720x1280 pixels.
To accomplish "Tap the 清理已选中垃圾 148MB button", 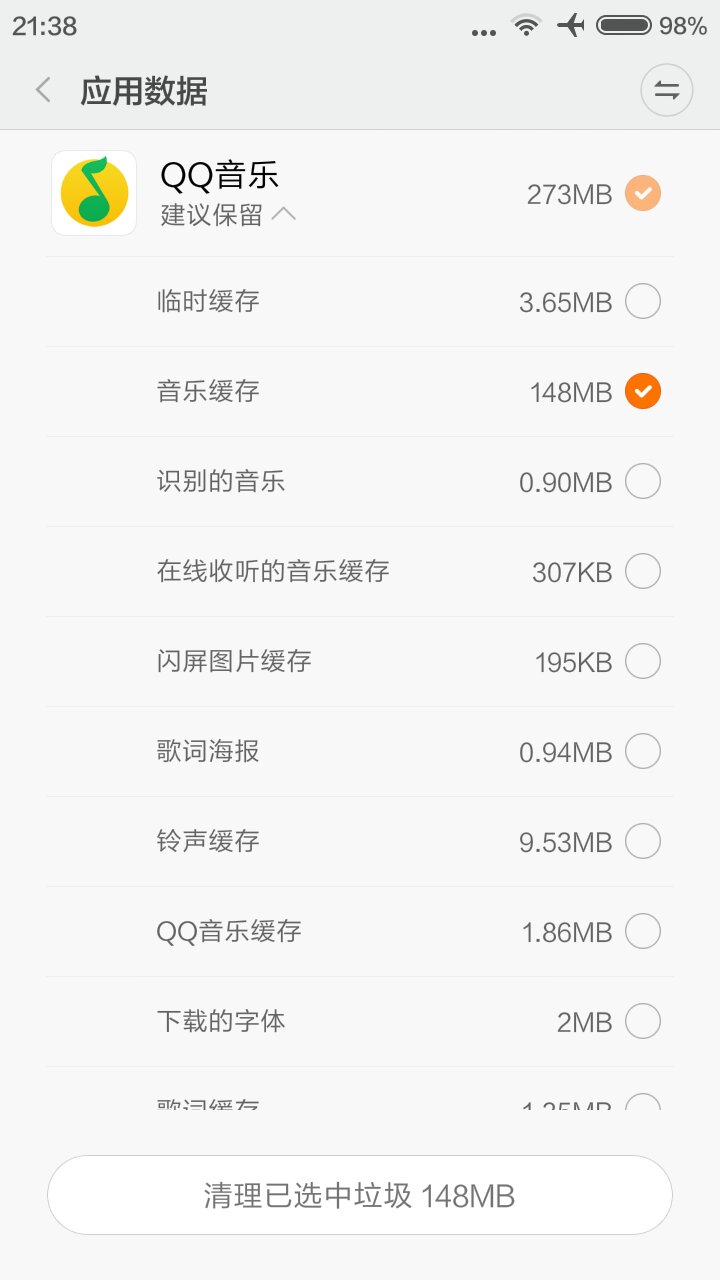I will (360, 1194).
